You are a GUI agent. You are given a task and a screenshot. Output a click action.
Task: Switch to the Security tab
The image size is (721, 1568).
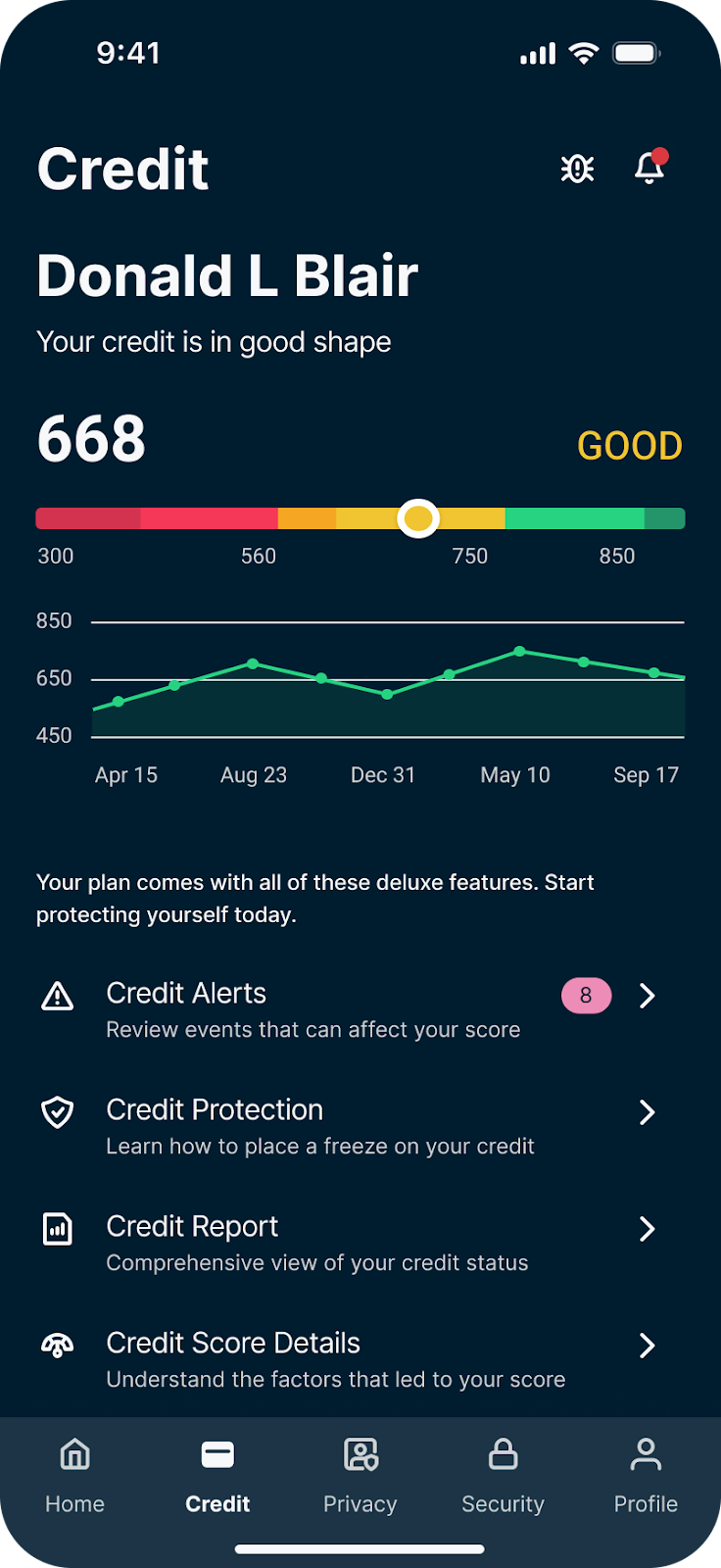click(503, 1475)
